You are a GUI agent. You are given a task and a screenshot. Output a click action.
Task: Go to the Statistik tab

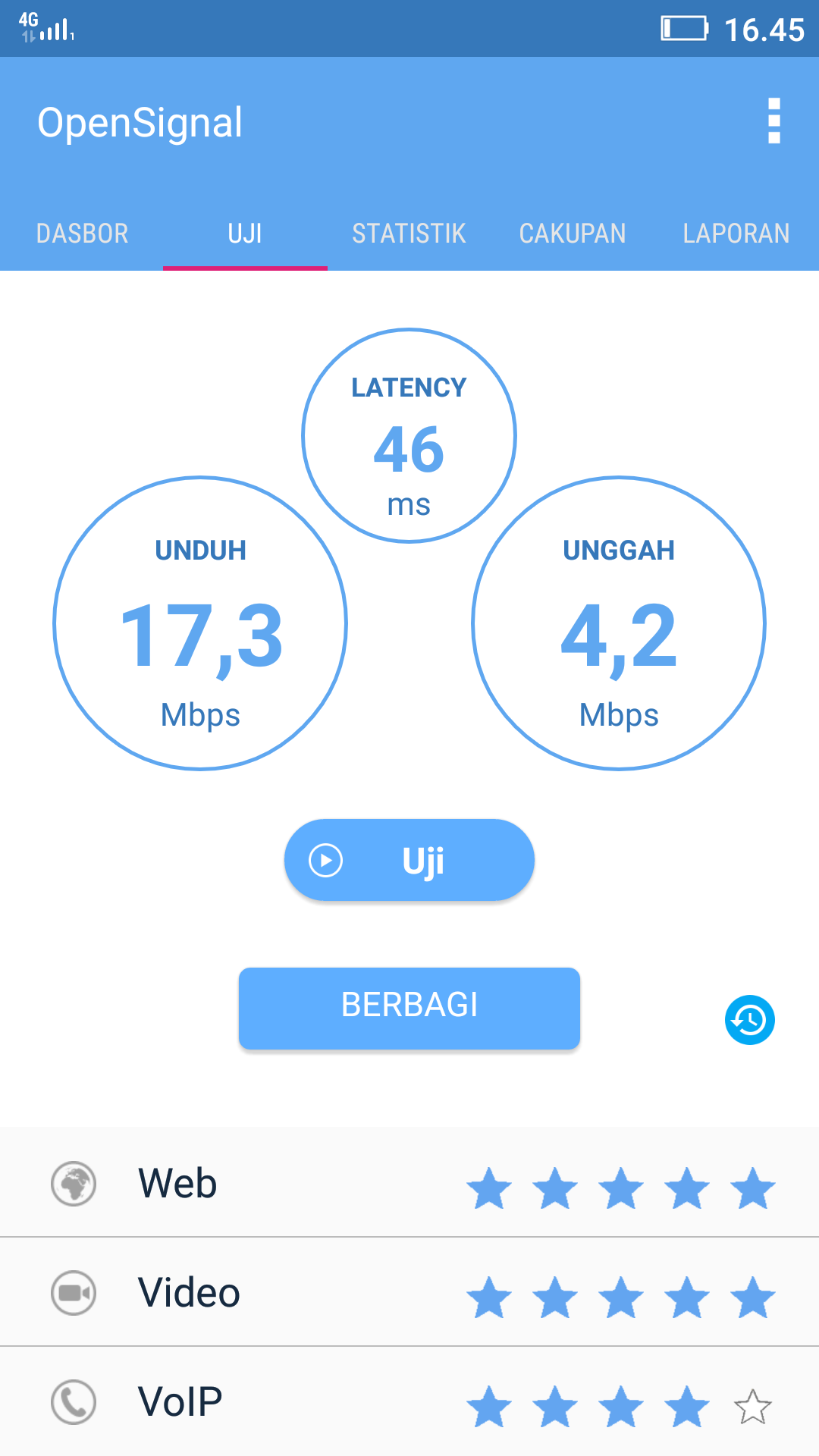409,233
